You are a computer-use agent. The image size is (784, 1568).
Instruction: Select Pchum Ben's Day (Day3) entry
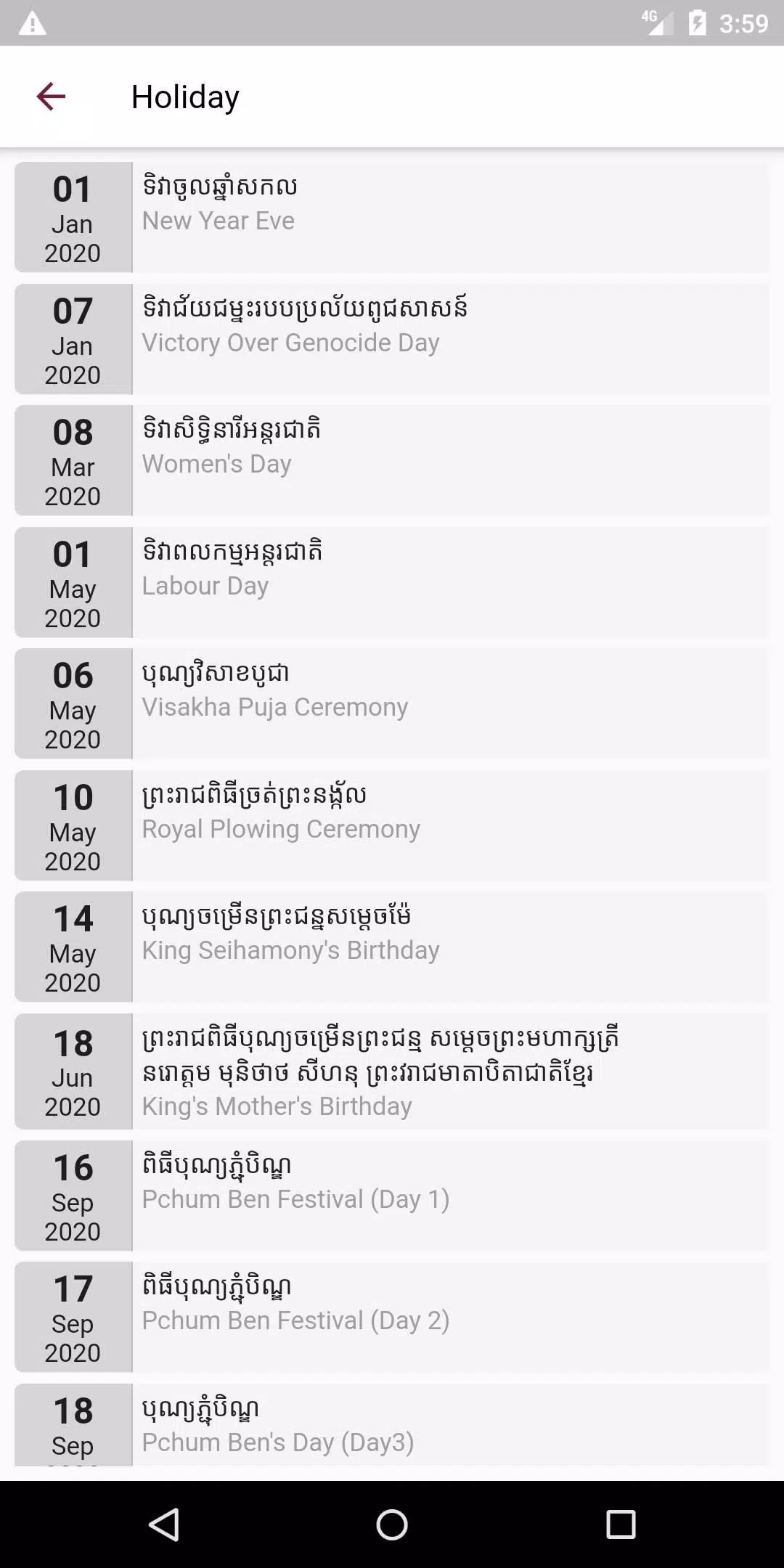[392, 1424]
